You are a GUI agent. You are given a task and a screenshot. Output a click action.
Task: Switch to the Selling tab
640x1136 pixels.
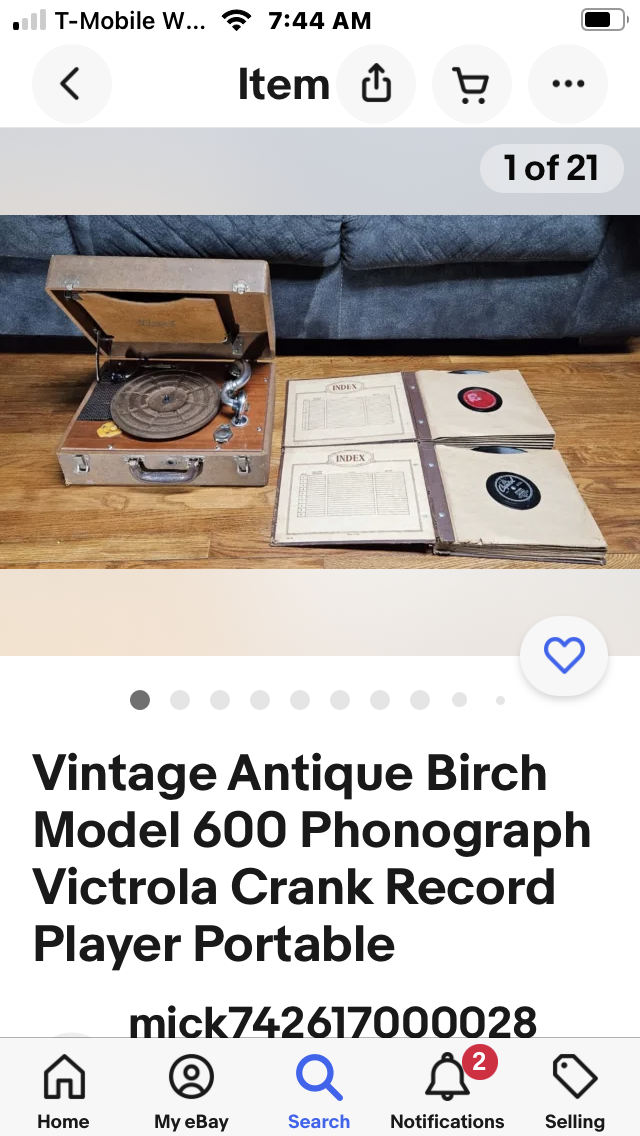point(575,1092)
